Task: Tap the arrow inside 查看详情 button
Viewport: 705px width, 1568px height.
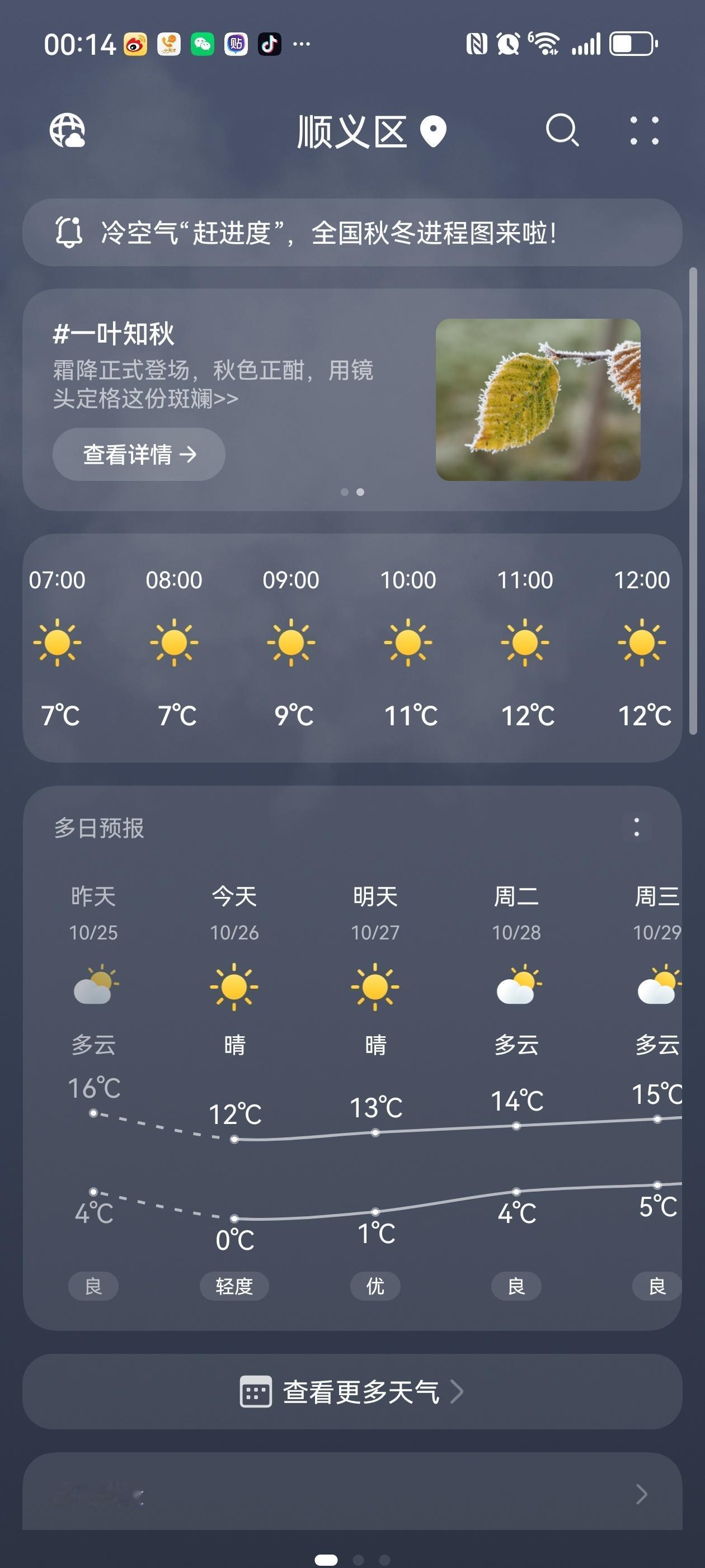Action: click(189, 454)
